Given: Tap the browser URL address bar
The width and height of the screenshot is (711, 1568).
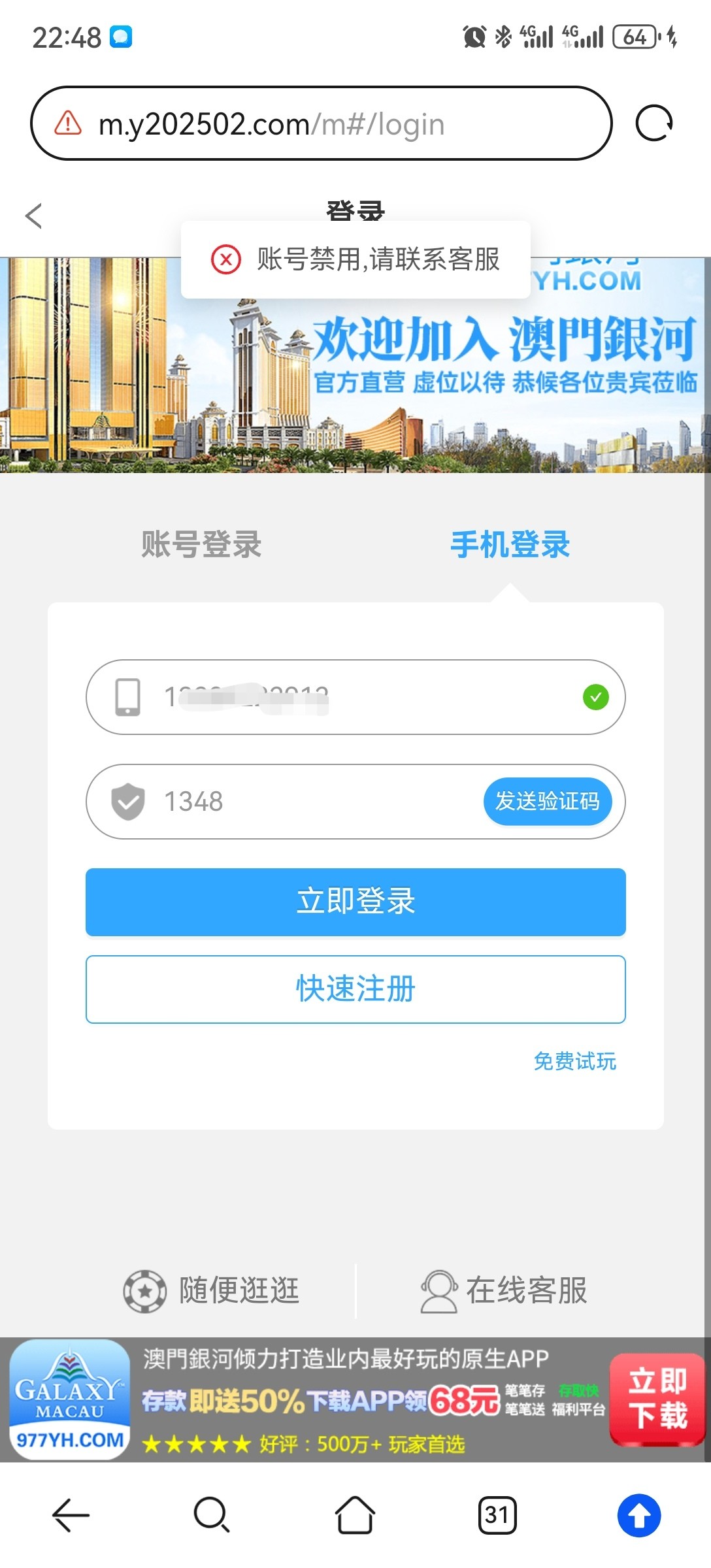Looking at the screenshot, I should click(x=320, y=123).
